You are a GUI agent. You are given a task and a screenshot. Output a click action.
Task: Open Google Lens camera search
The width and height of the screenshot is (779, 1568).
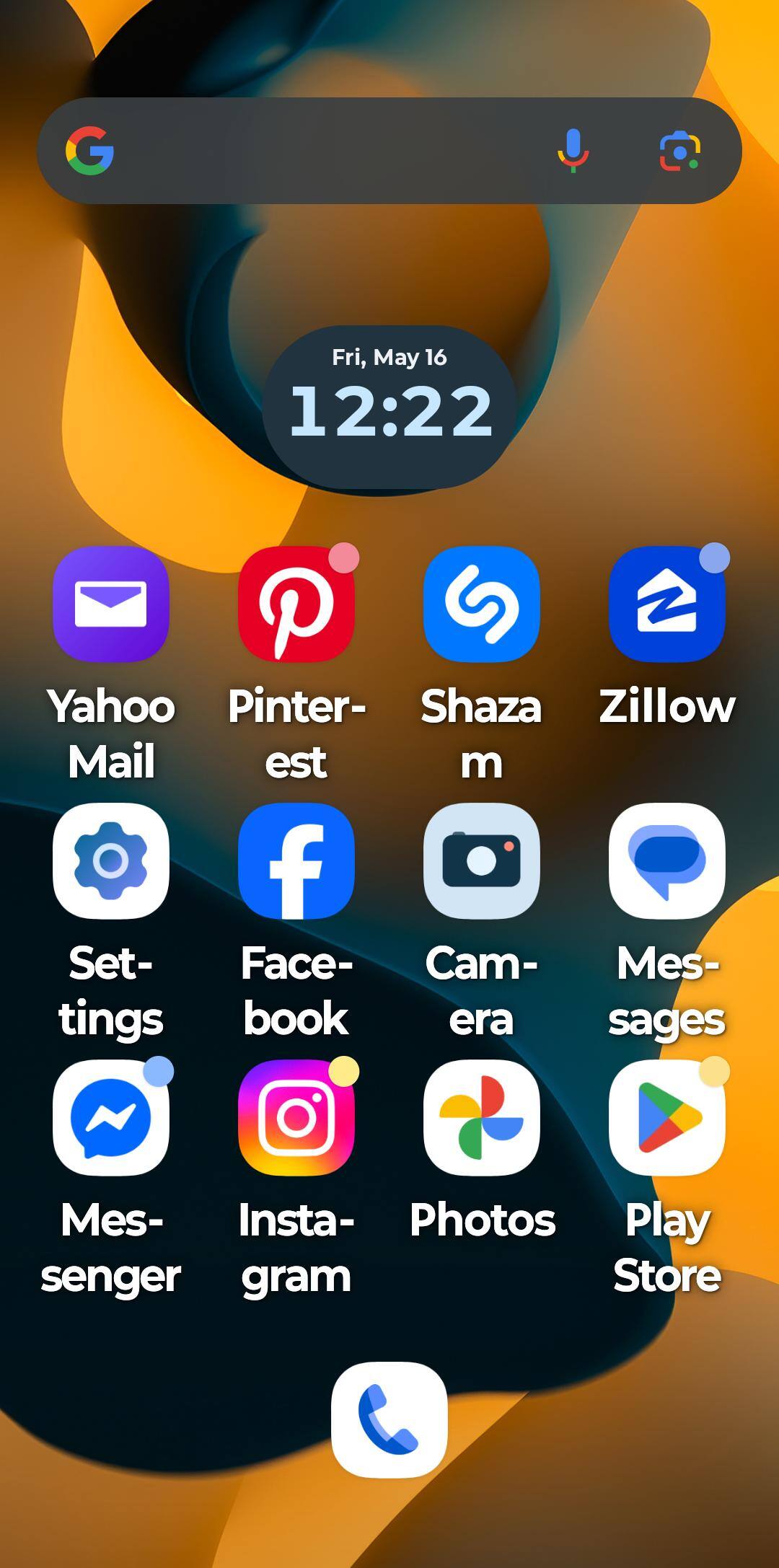pos(679,151)
